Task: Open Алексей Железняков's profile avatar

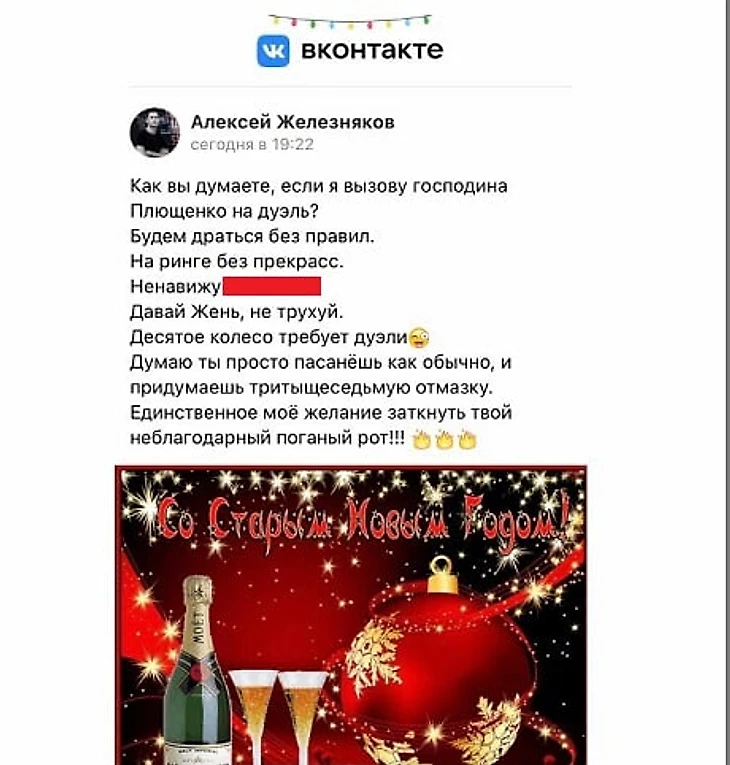Action: pyautogui.click(x=155, y=132)
